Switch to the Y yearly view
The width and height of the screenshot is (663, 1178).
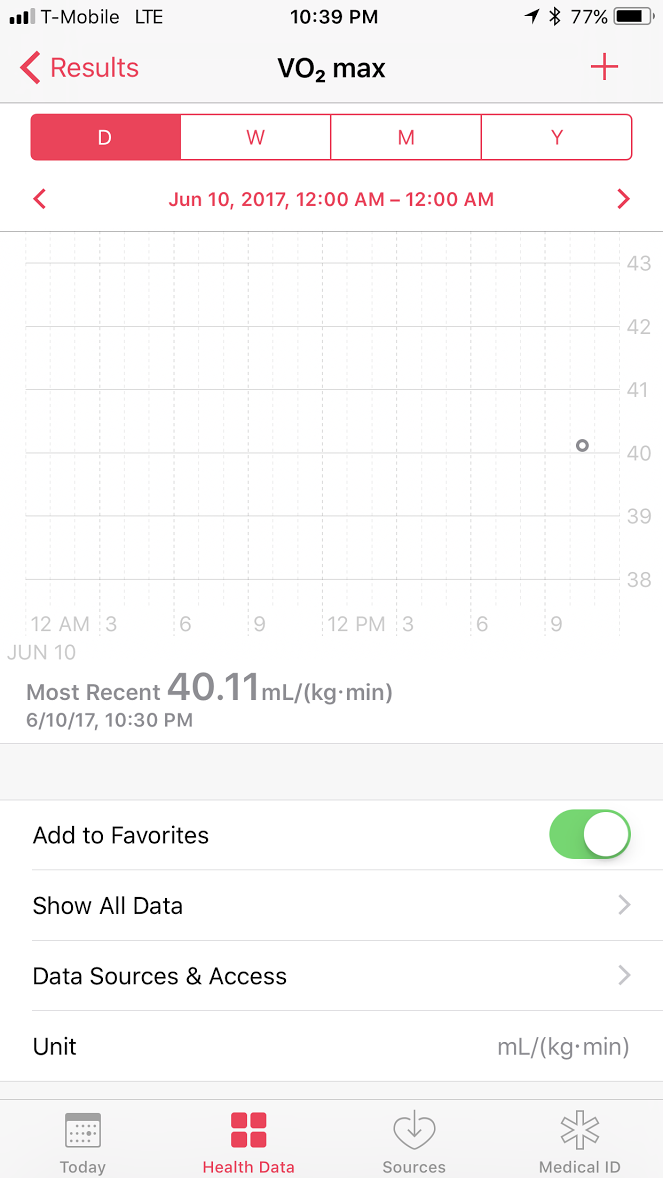click(557, 137)
